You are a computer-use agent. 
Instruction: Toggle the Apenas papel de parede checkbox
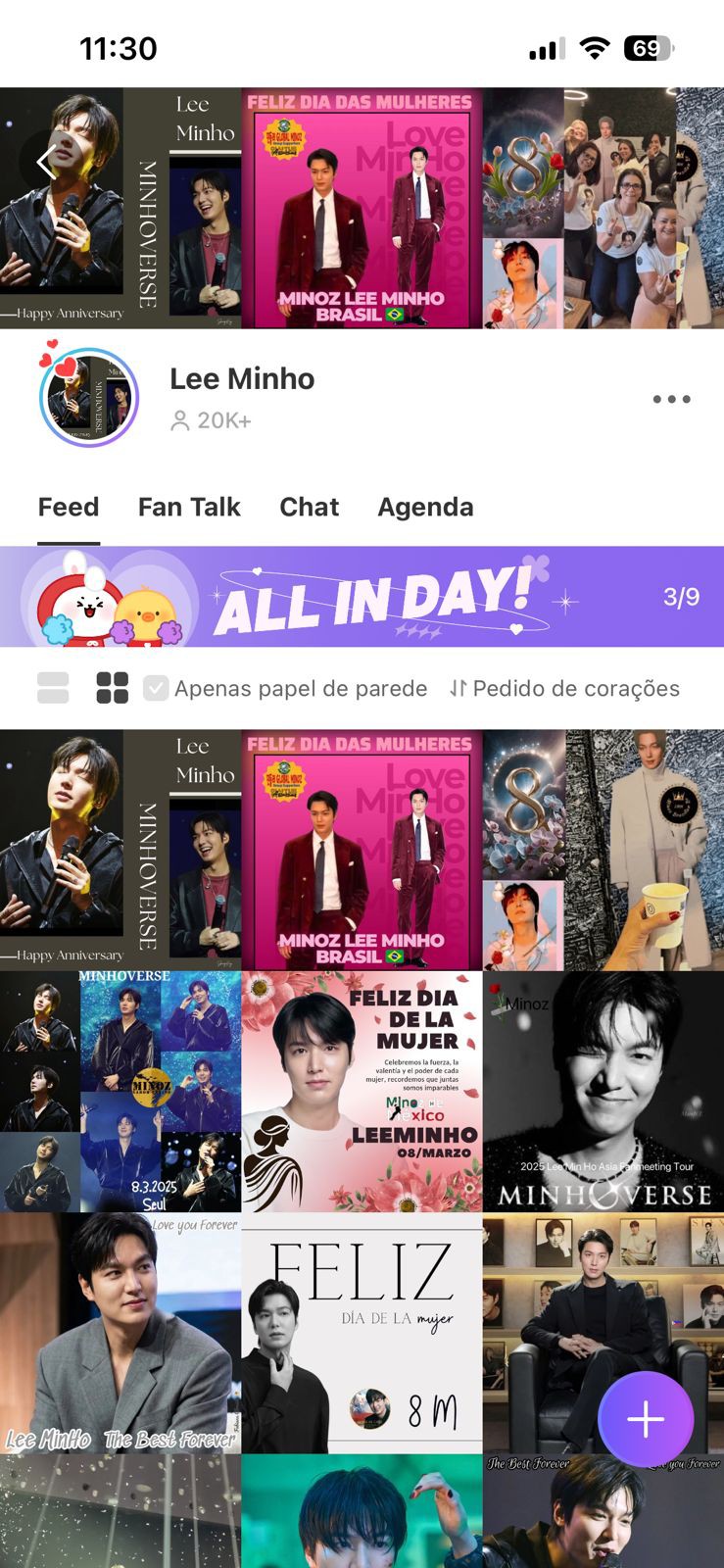coord(156,688)
